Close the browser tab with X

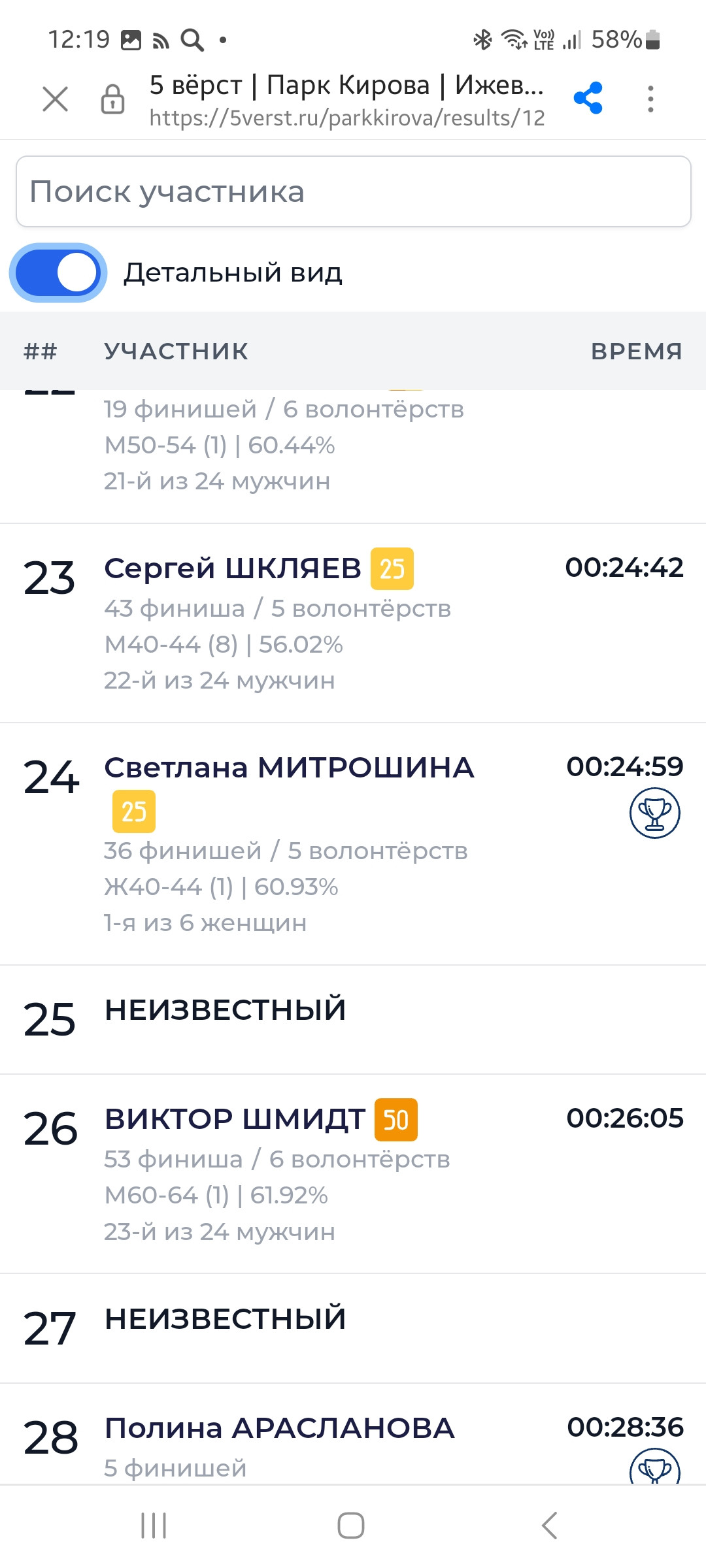pos(55,100)
